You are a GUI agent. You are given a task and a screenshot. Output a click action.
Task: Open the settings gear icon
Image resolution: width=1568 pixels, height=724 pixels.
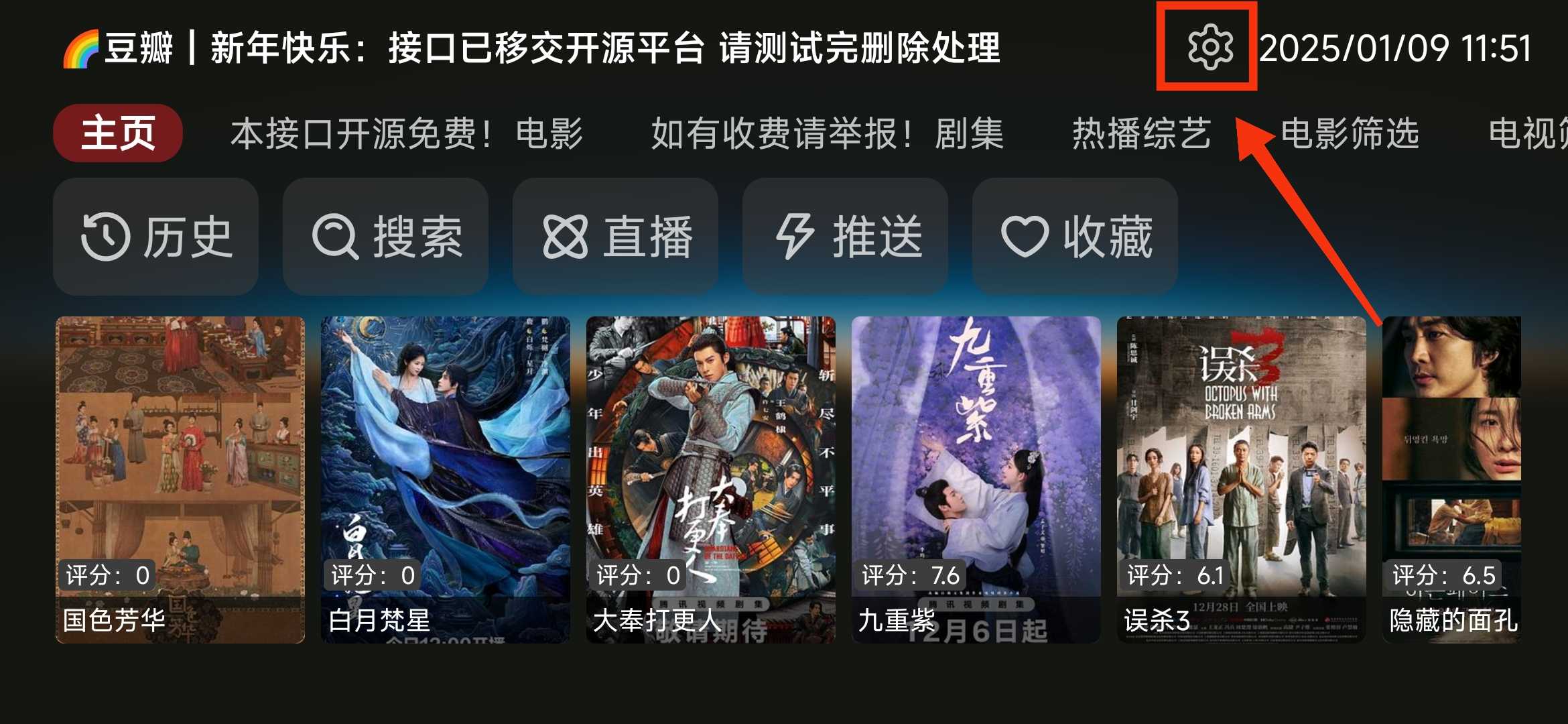1210,47
